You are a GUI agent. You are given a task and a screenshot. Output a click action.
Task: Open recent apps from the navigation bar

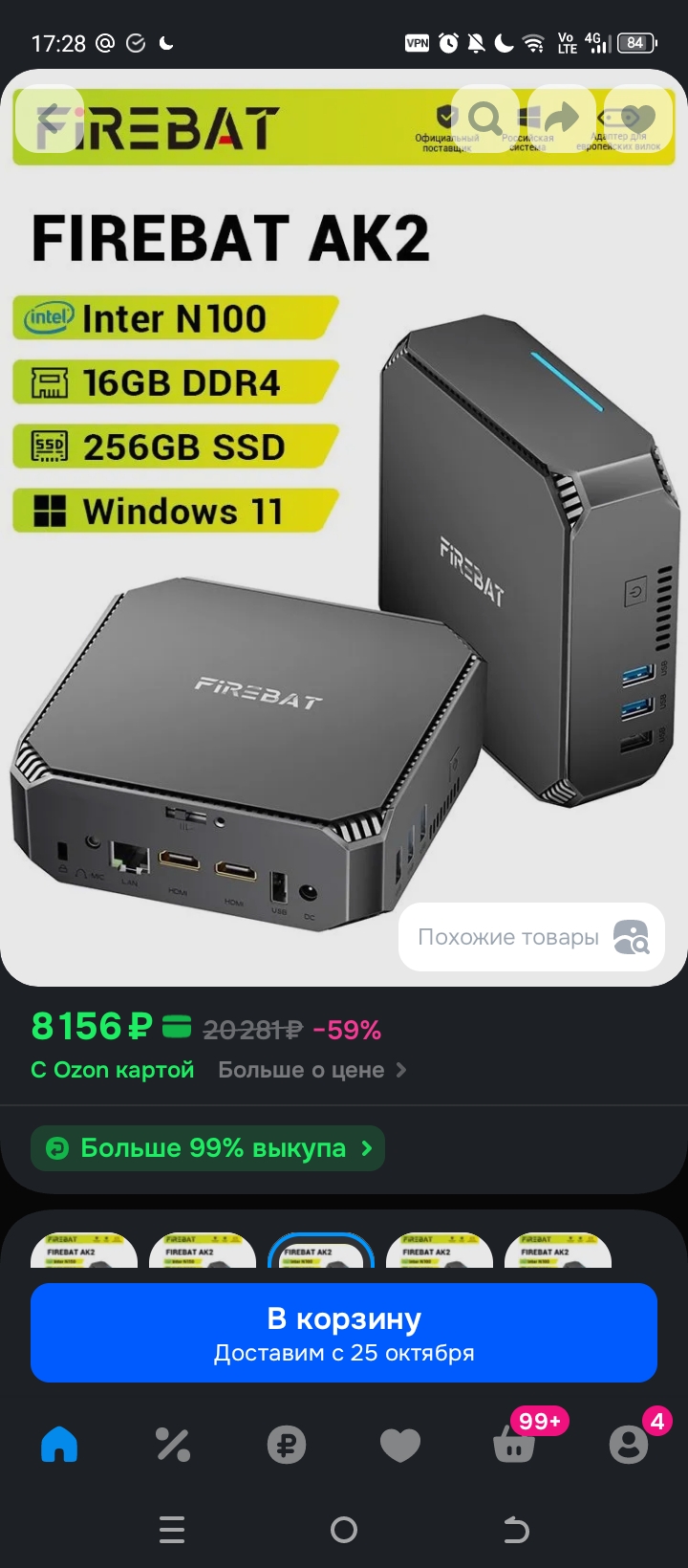172,1530
